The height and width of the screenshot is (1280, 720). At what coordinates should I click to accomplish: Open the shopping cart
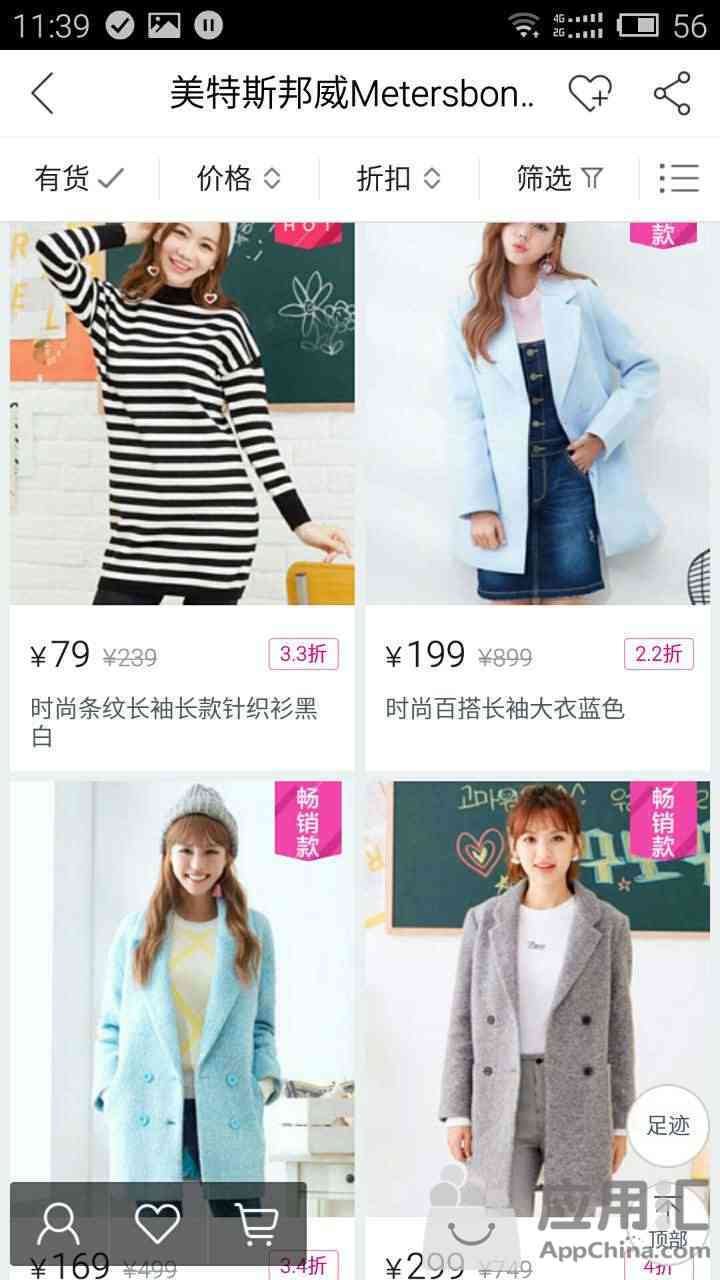[256, 1224]
